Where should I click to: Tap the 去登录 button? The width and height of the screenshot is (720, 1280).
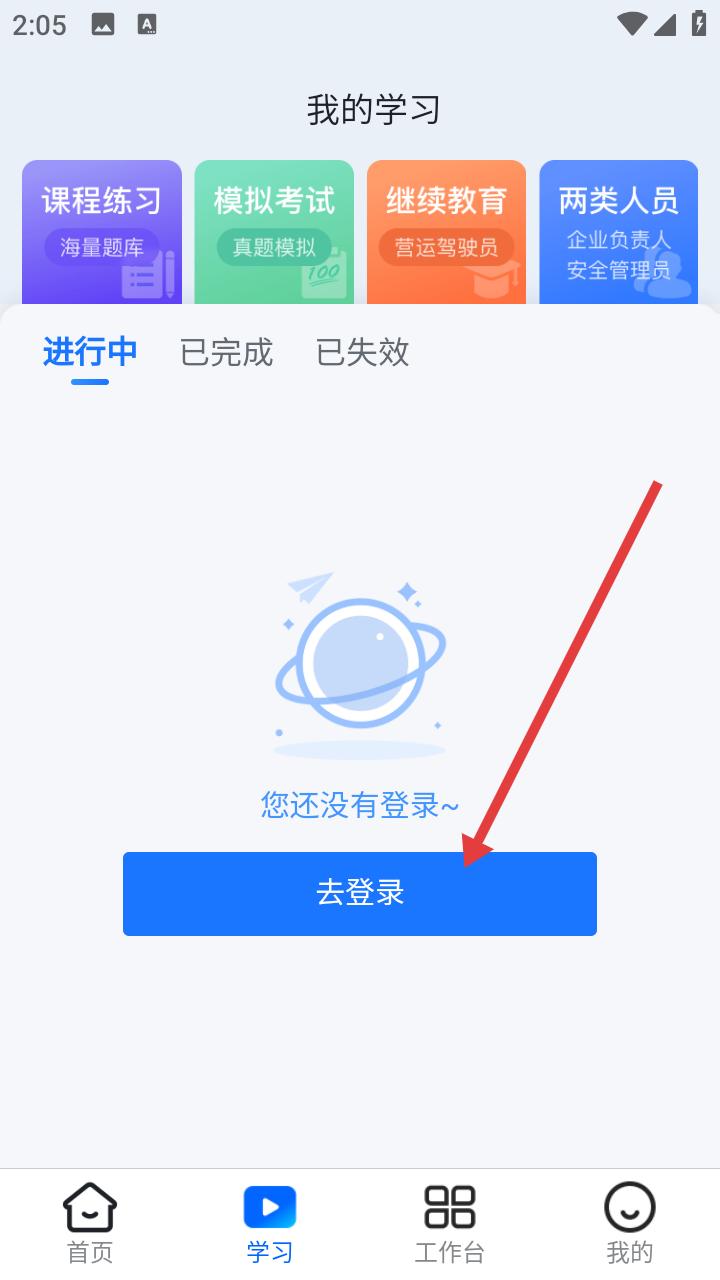pyautogui.click(x=360, y=893)
